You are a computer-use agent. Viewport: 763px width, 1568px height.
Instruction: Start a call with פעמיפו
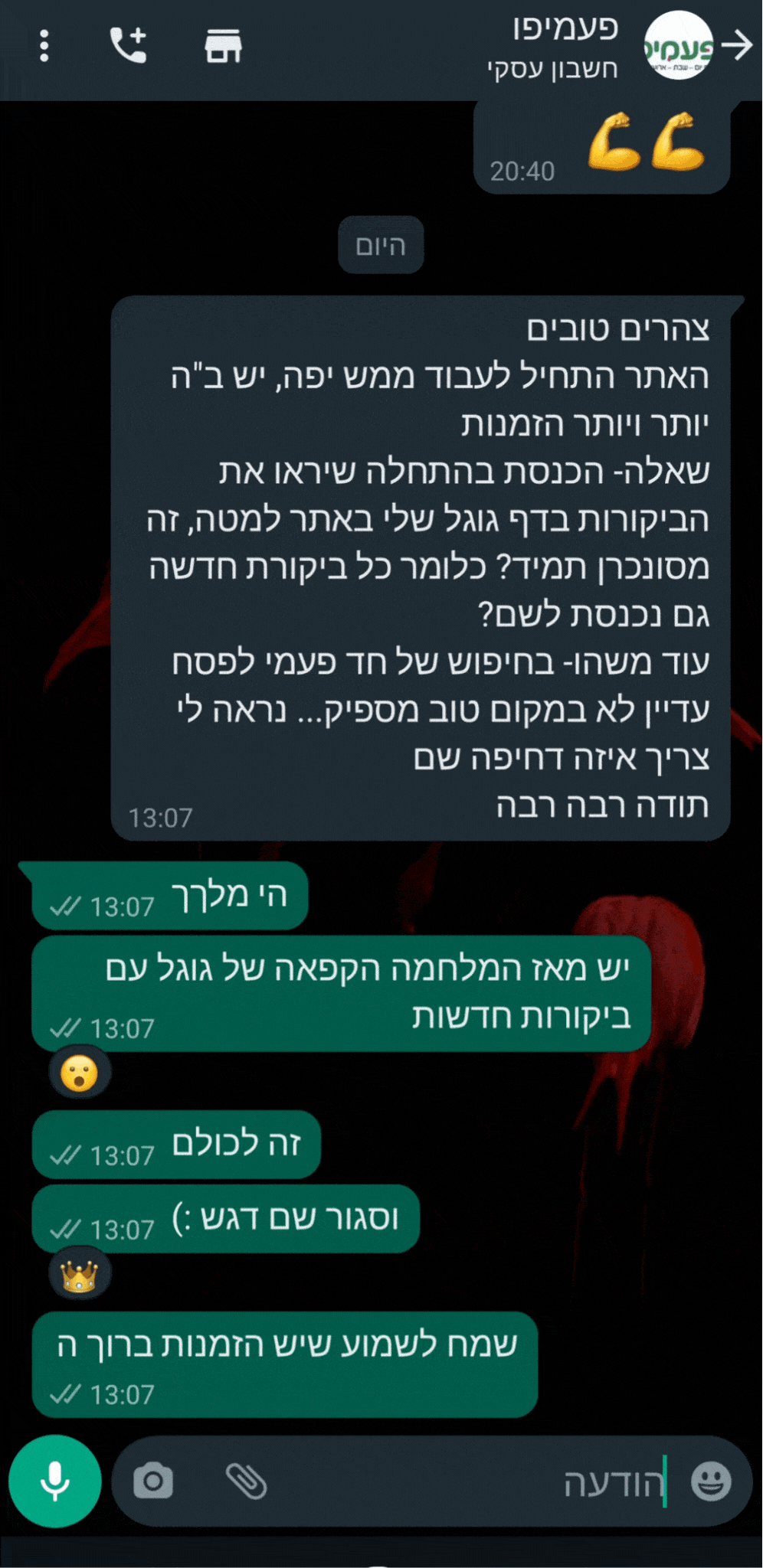click(x=128, y=45)
